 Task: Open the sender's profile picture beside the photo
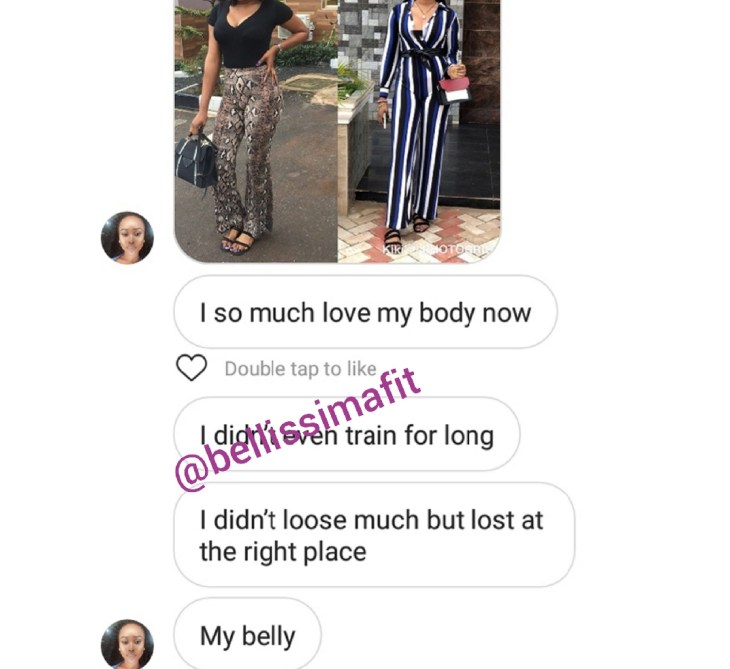coord(127,238)
